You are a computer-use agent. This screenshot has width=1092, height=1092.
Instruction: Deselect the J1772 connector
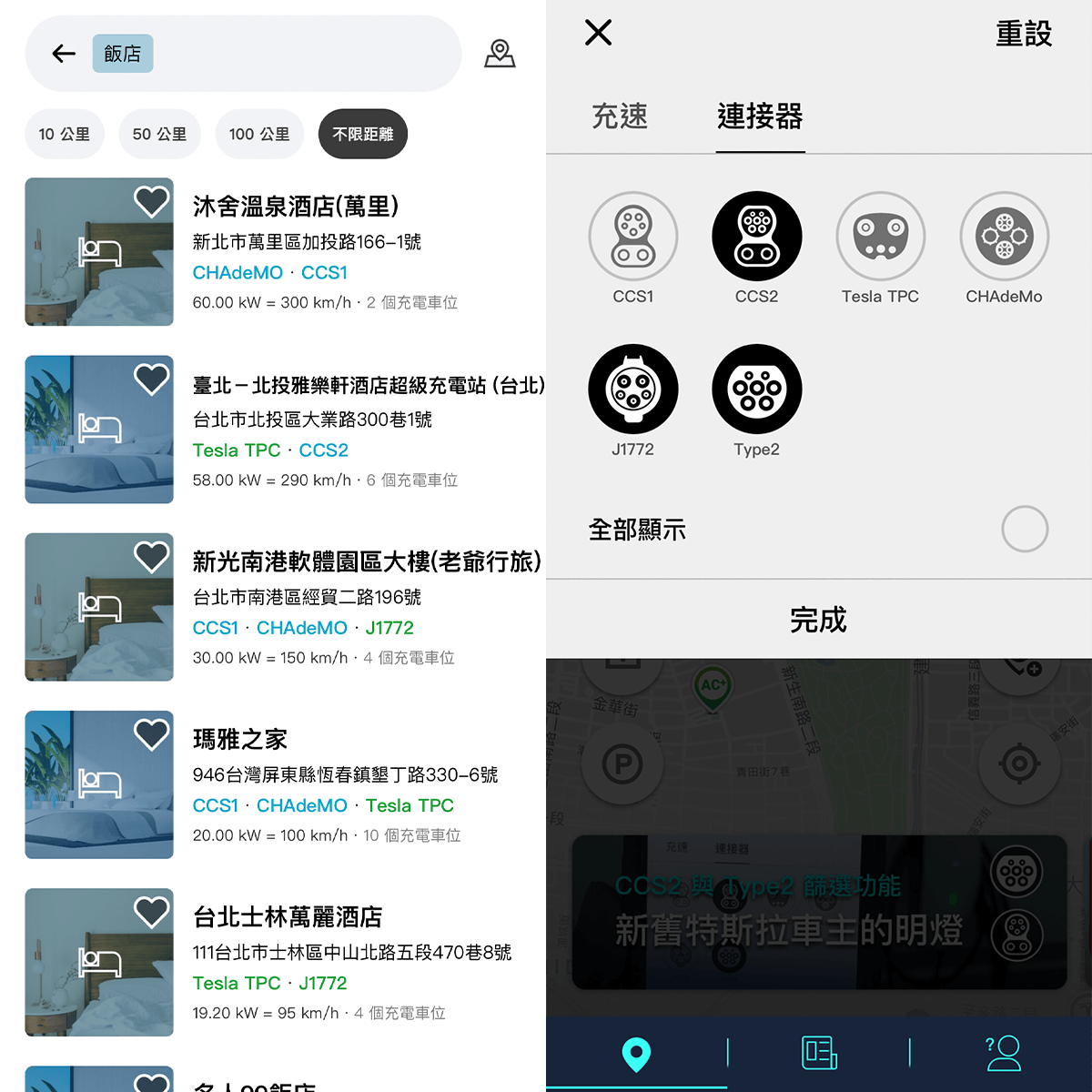(633, 389)
